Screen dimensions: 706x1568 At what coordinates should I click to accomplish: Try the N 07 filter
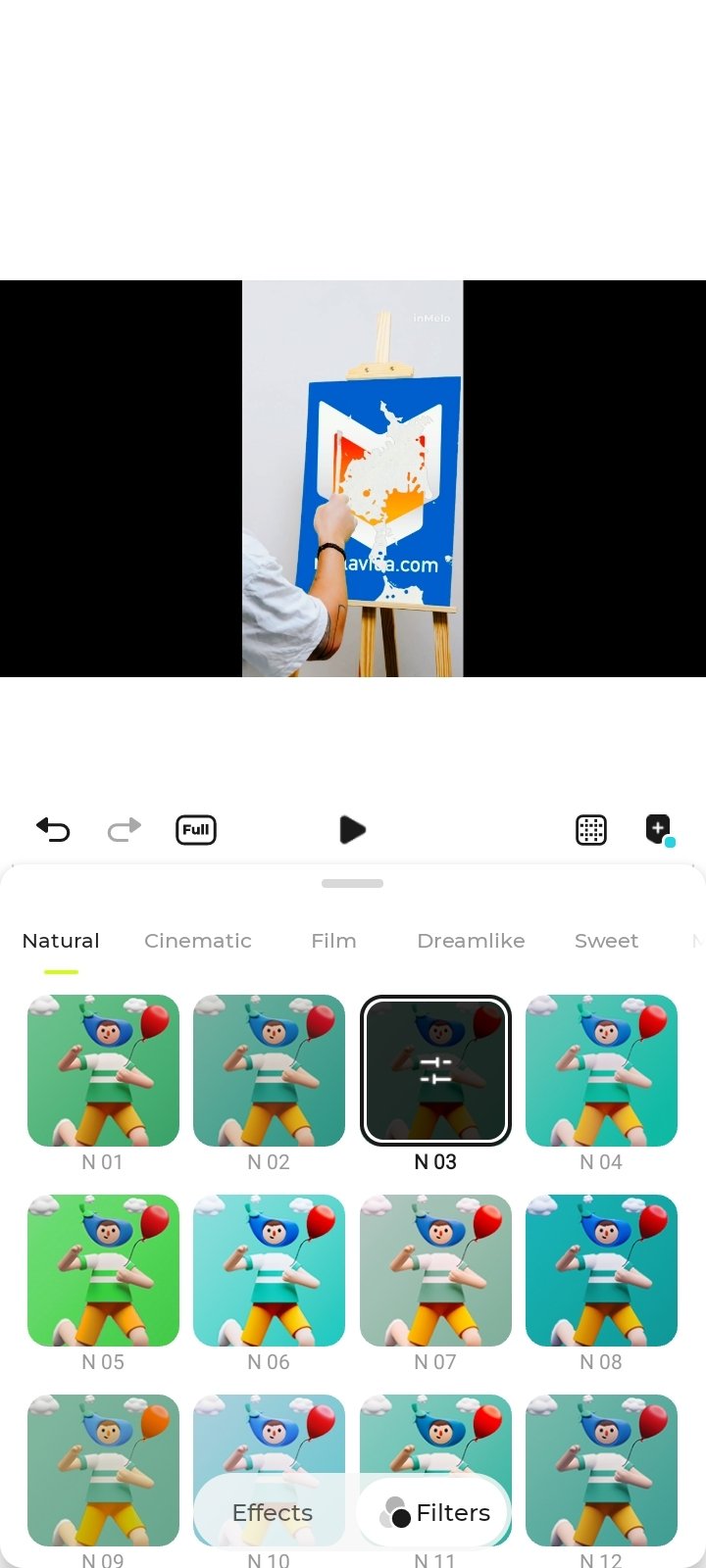435,1270
